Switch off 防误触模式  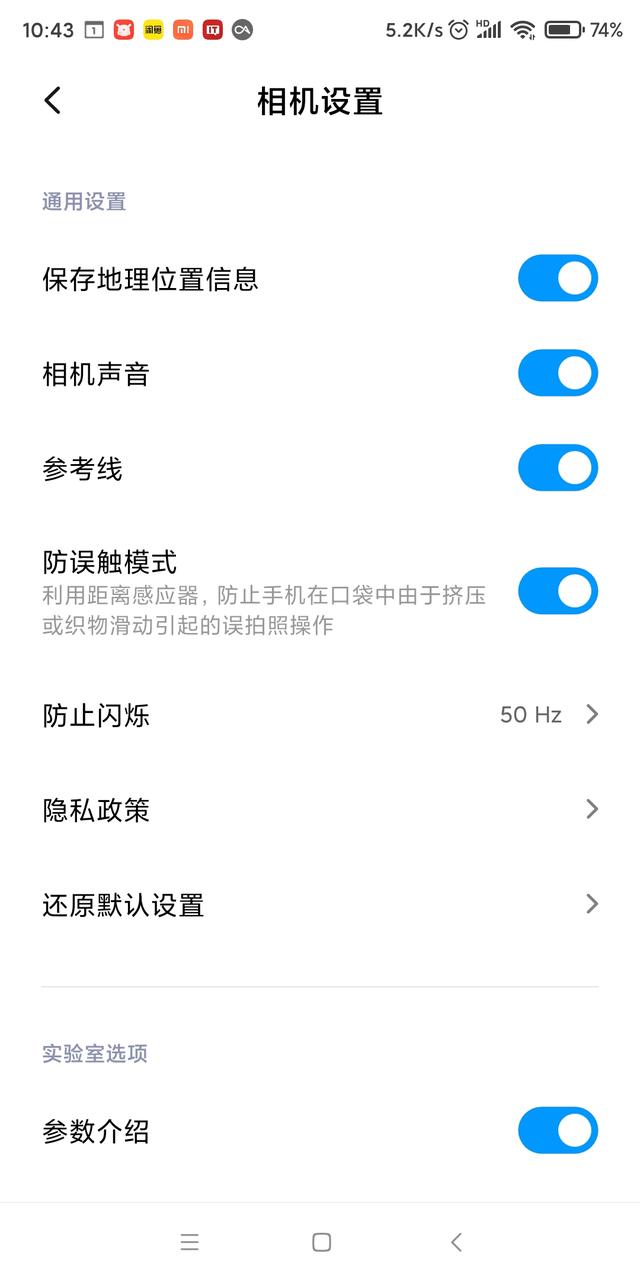(557, 591)
